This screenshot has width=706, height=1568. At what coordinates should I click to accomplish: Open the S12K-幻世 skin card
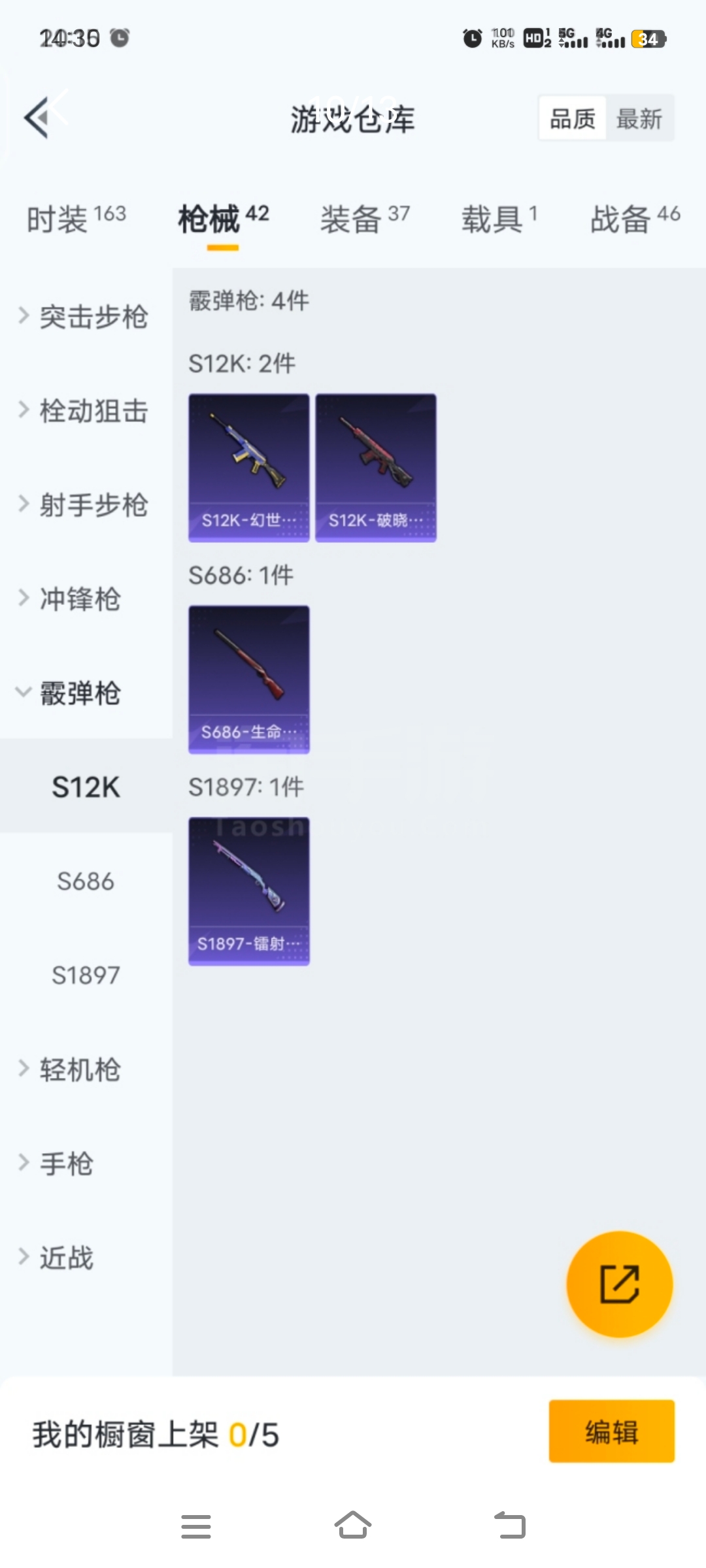click(249, 467)
